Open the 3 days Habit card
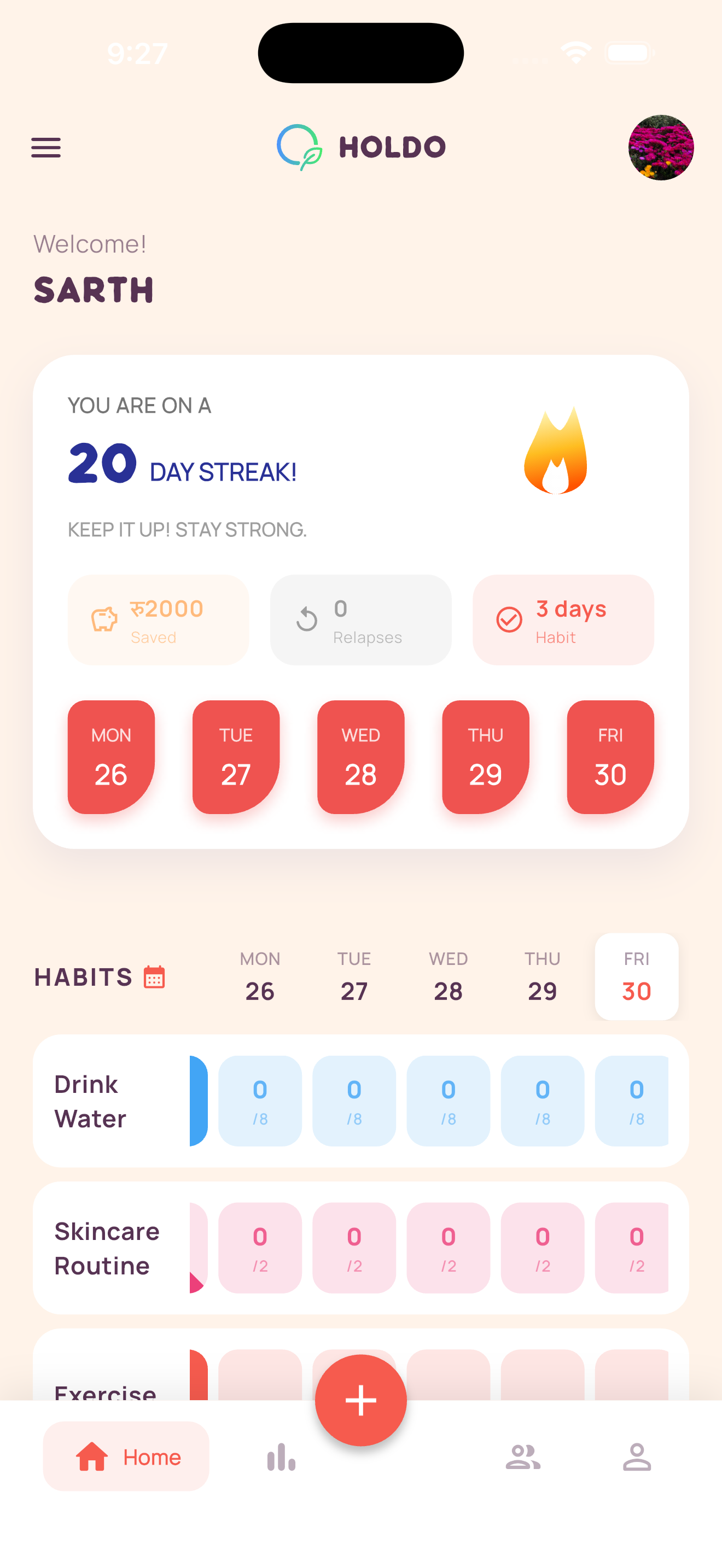The height and width of the screenshot is (1568, 722). (563, 619)
